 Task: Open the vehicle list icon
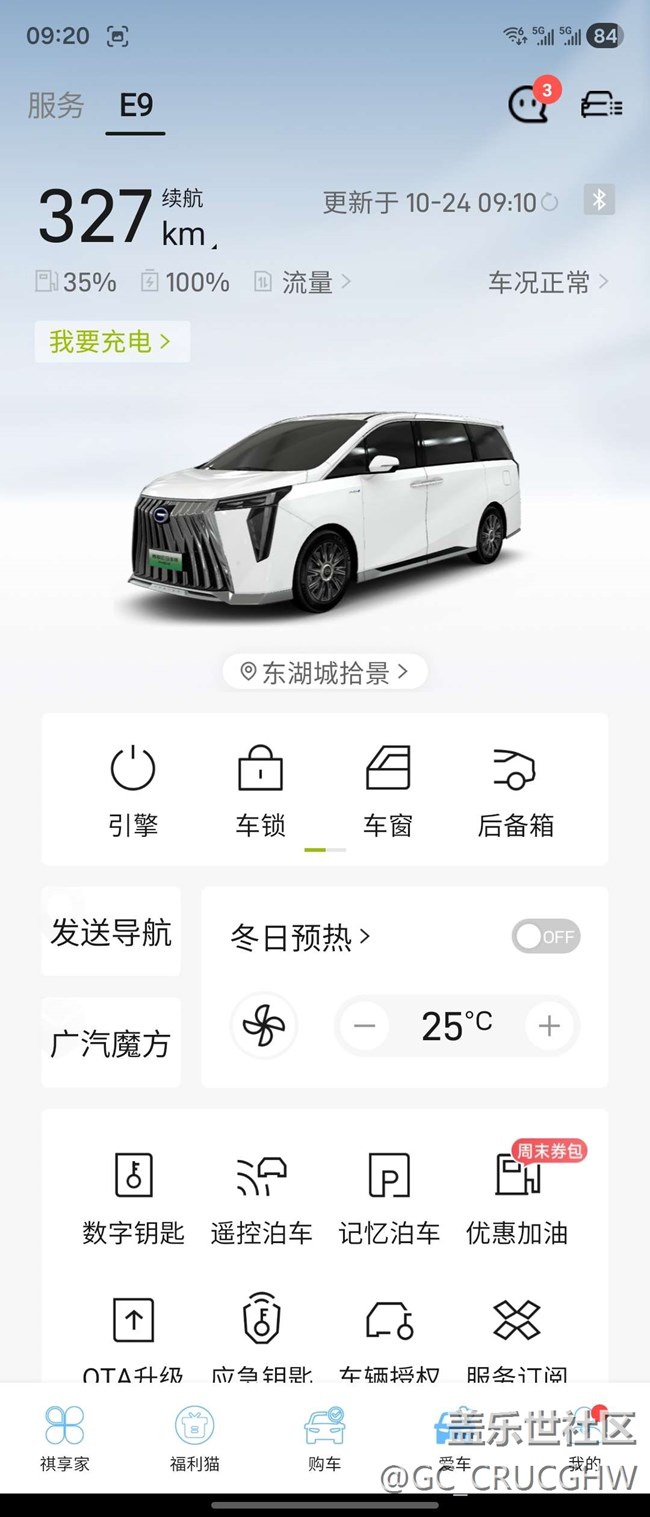pos(601,104)
